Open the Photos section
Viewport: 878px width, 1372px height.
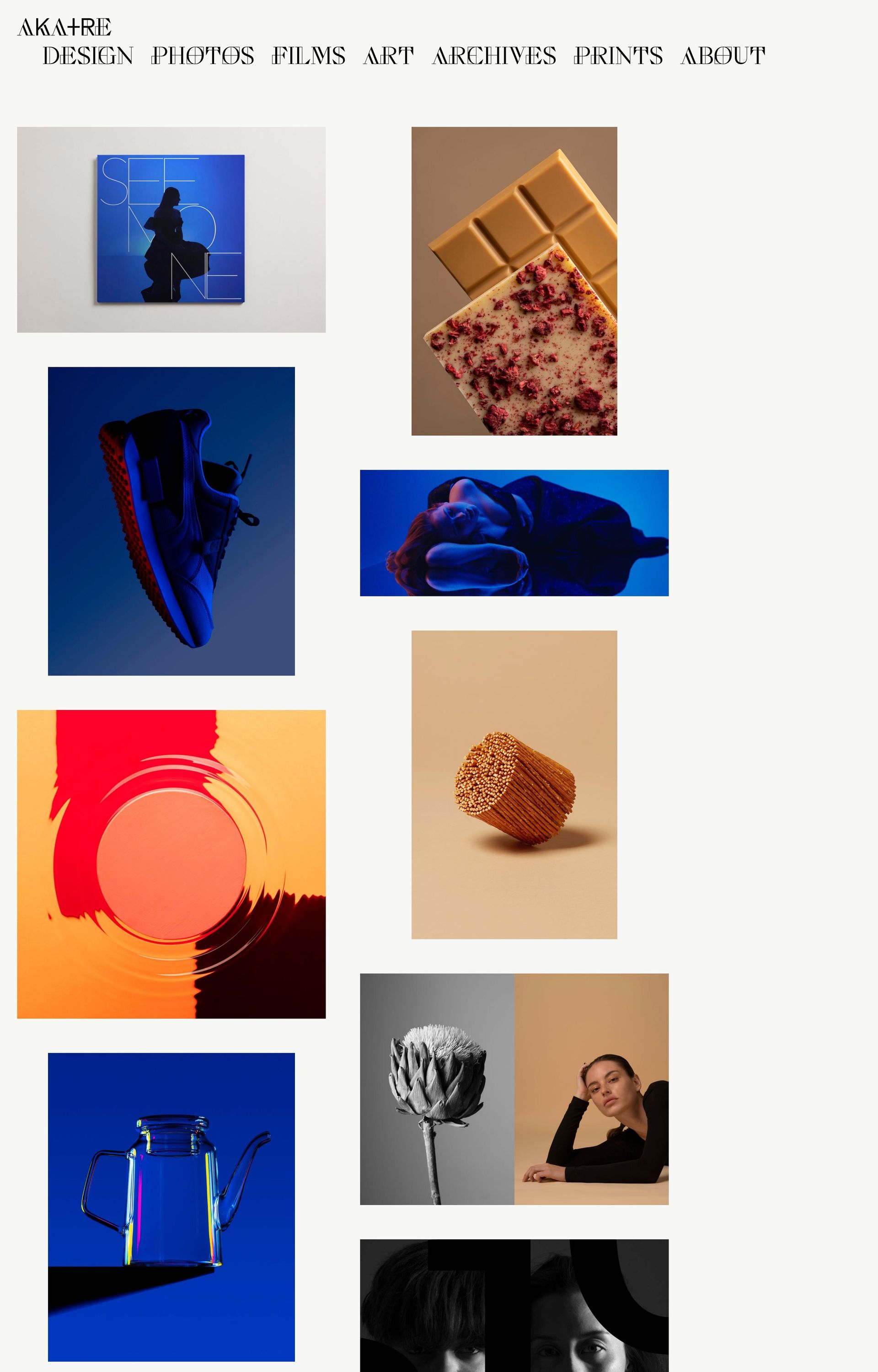pos(203,56)
